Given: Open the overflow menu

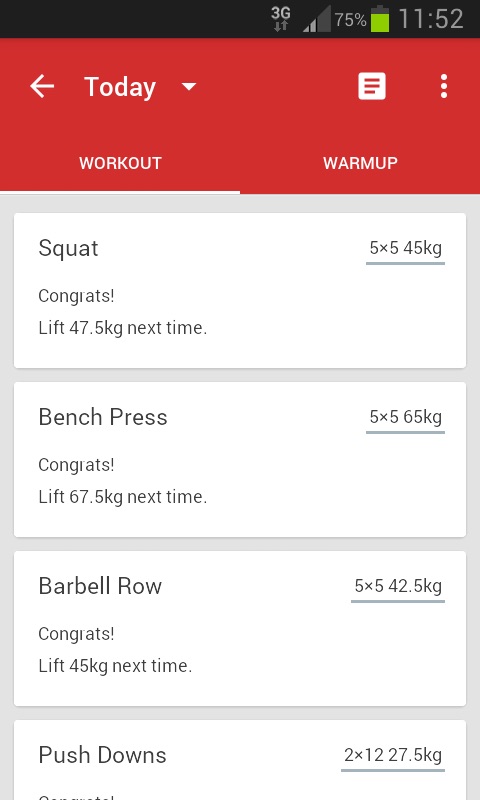Looking at the screenshot, I should point(444,86).
